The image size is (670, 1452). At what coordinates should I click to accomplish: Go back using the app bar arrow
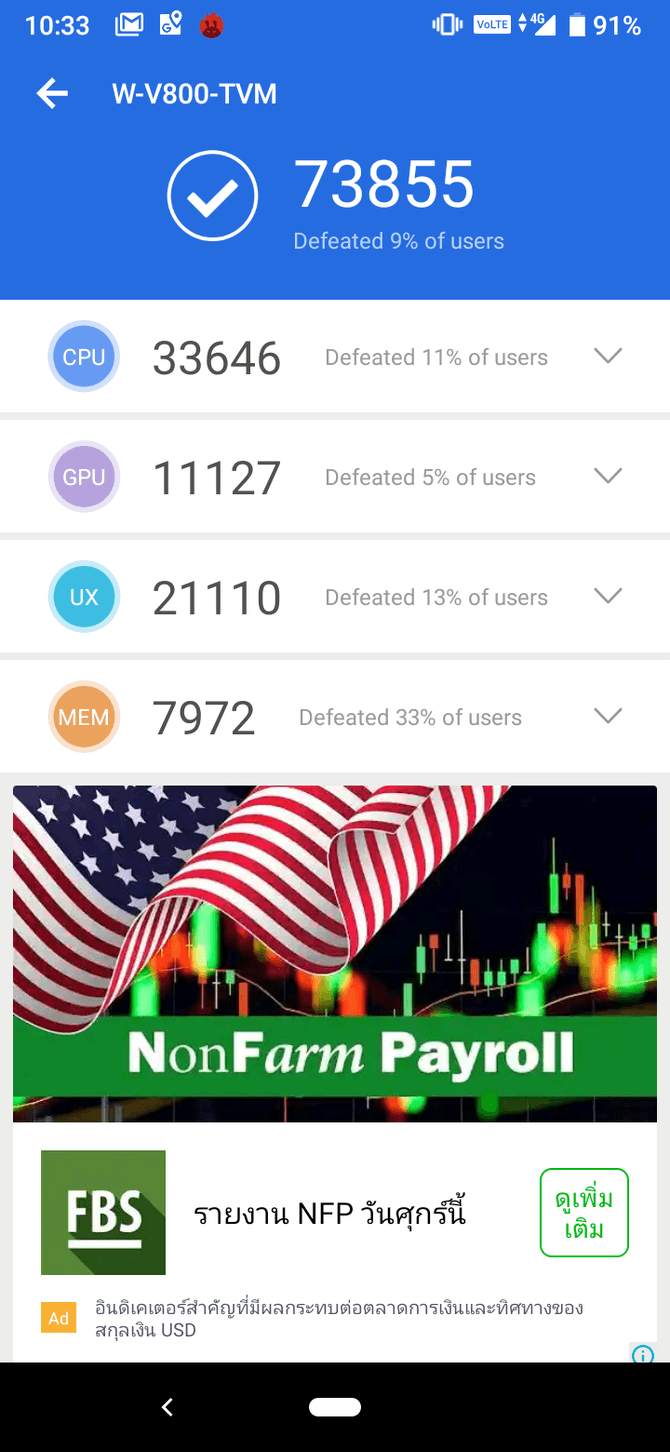coord(52,94)
